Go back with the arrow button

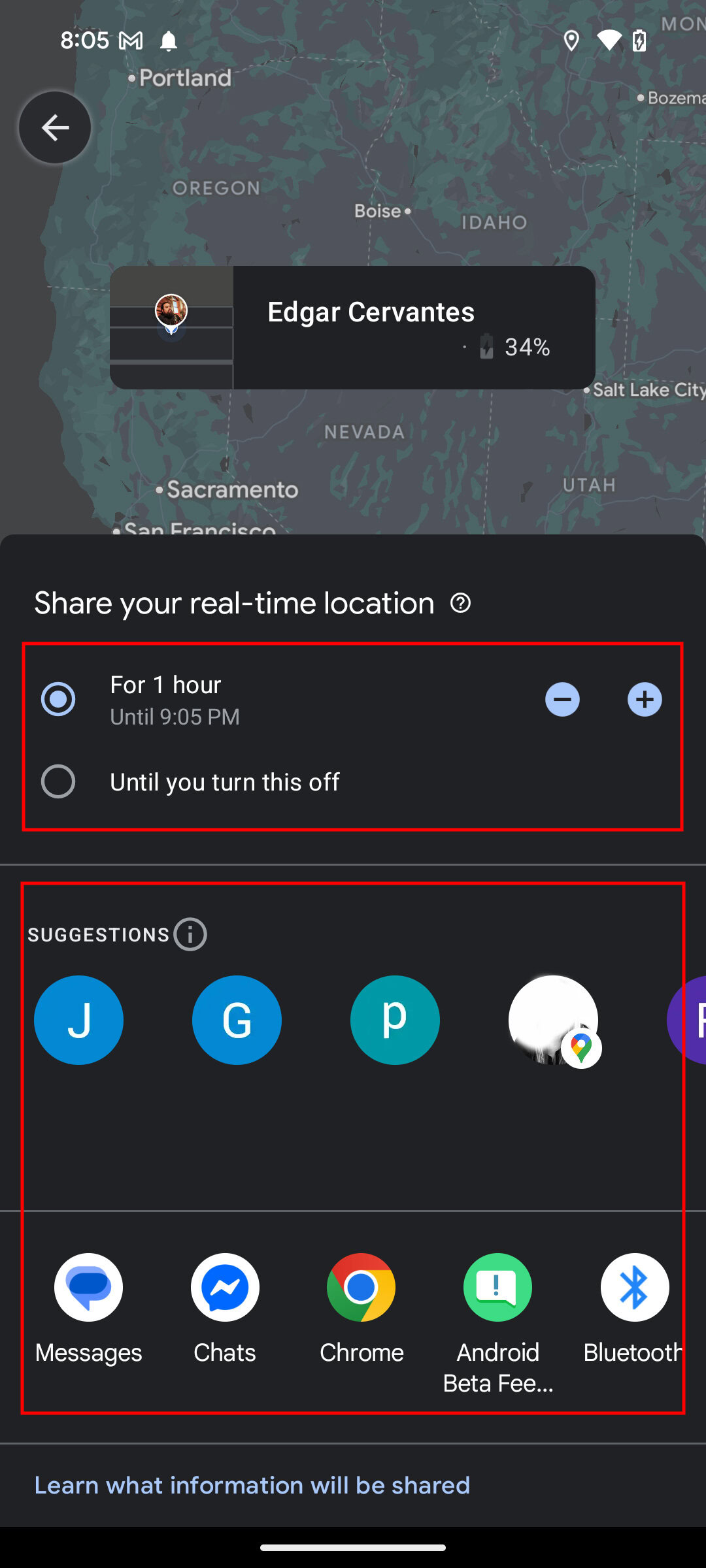55,127
